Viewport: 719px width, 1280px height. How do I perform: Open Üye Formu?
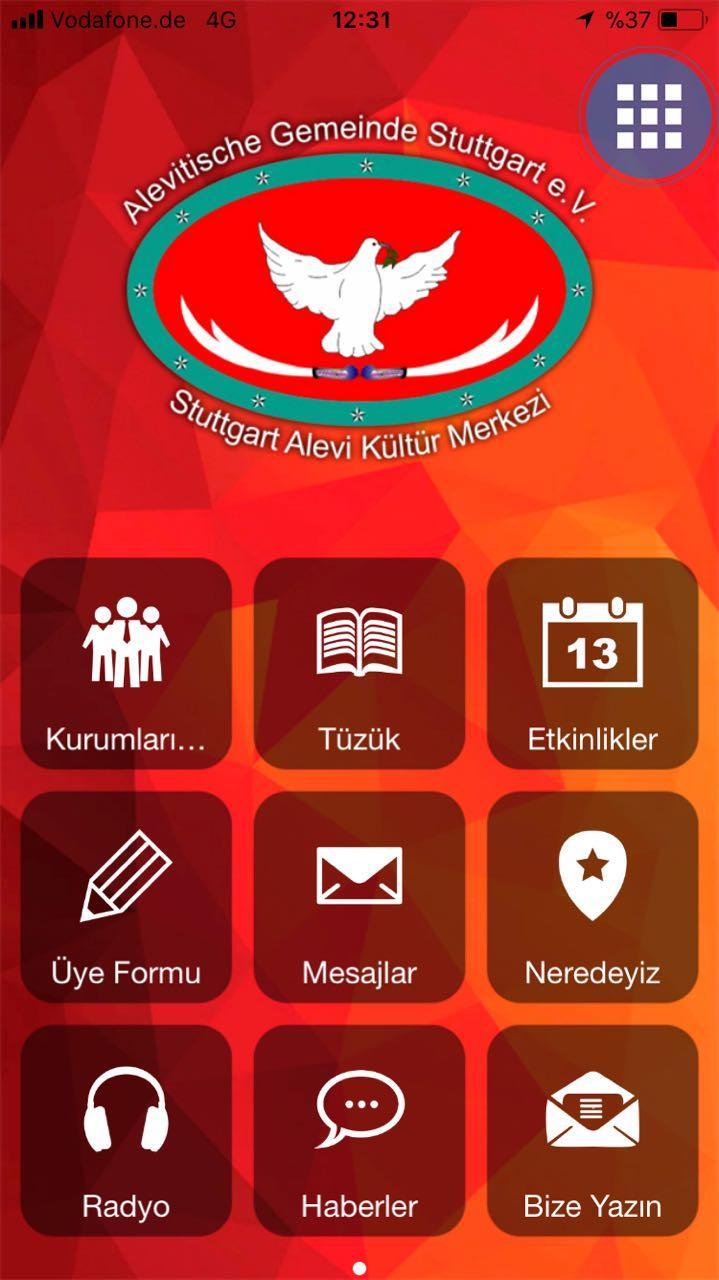126,897
